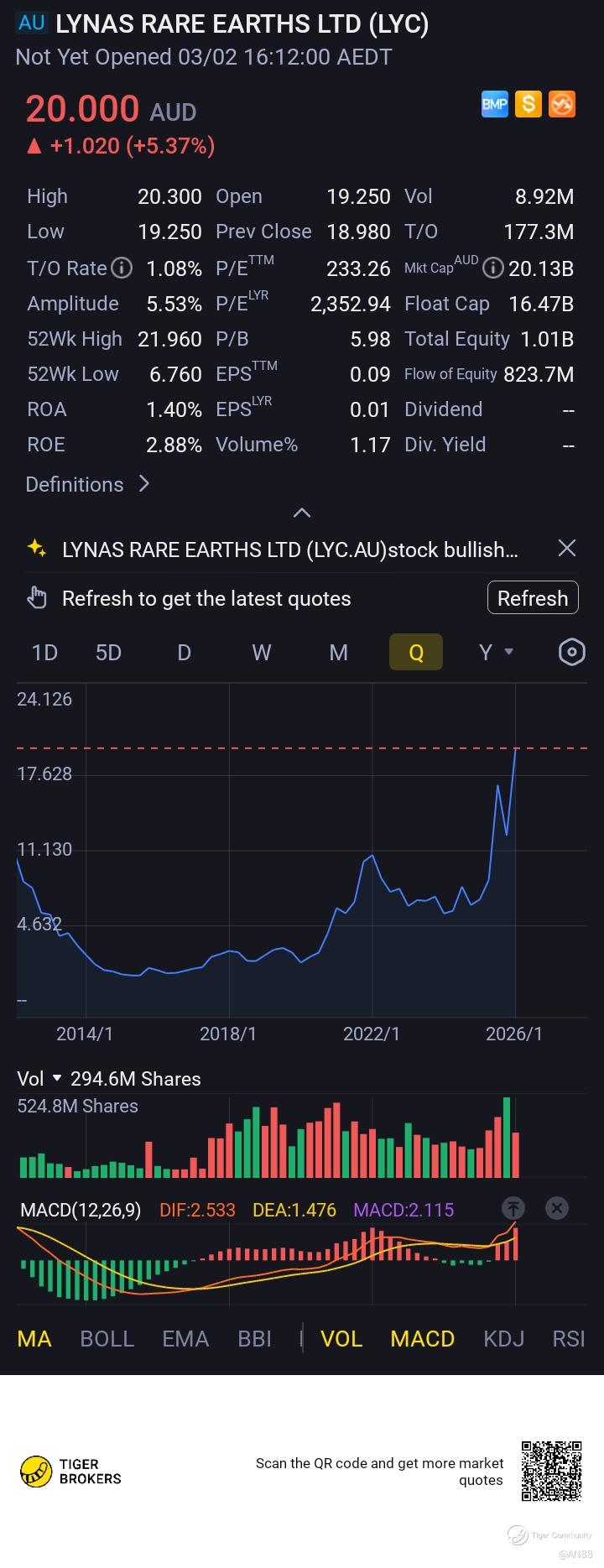Dismiss the LYNAS stock bullish banner

click(567, 549)
